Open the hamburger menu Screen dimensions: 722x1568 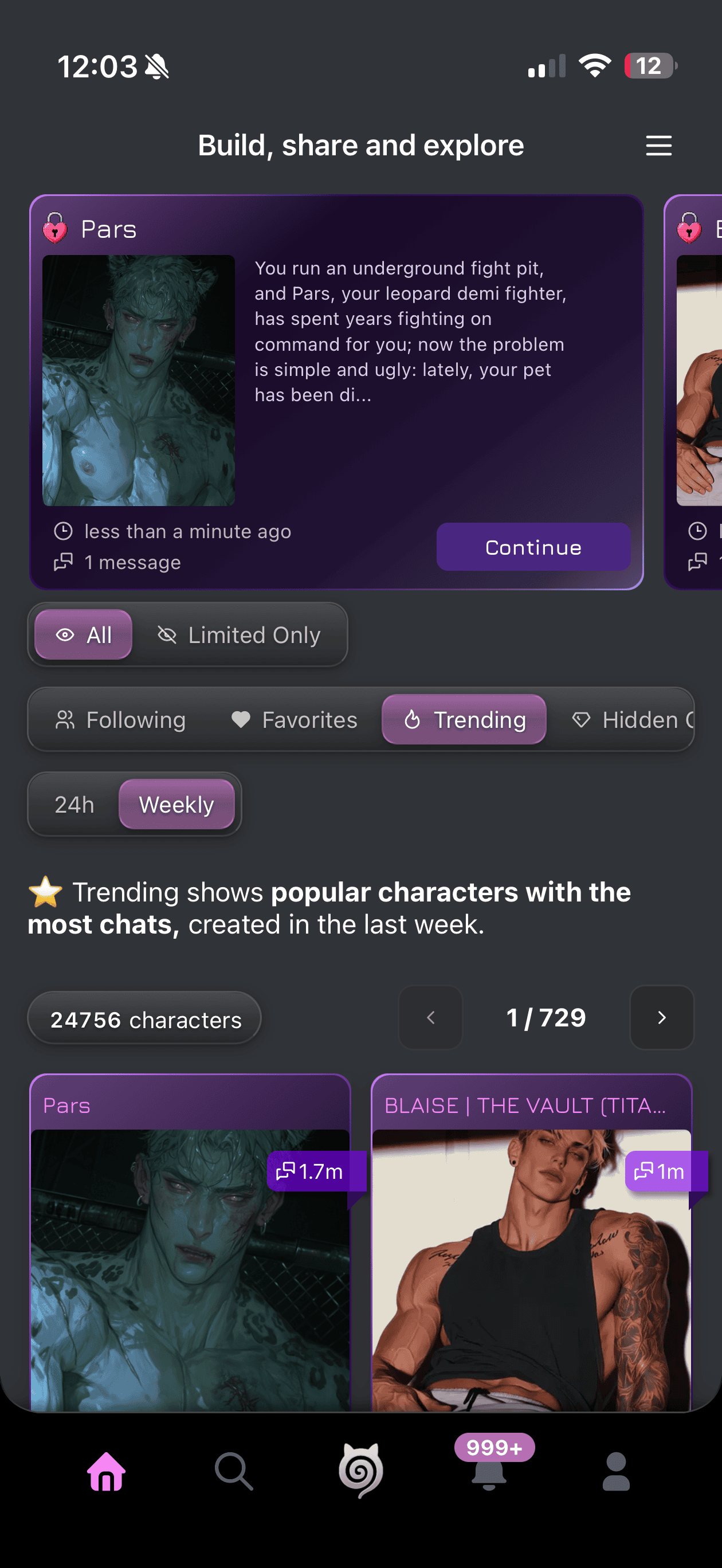(658, 146)
